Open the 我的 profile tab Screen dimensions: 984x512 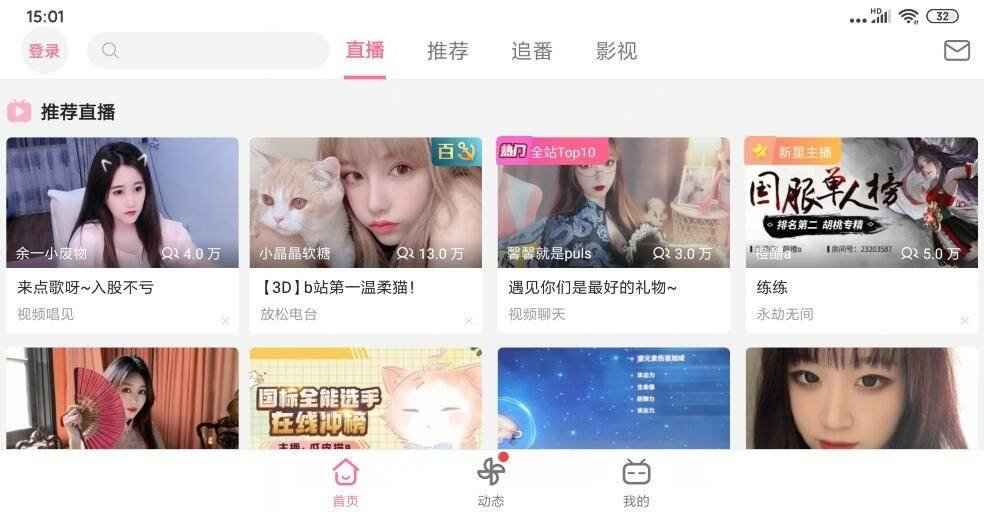636,482
